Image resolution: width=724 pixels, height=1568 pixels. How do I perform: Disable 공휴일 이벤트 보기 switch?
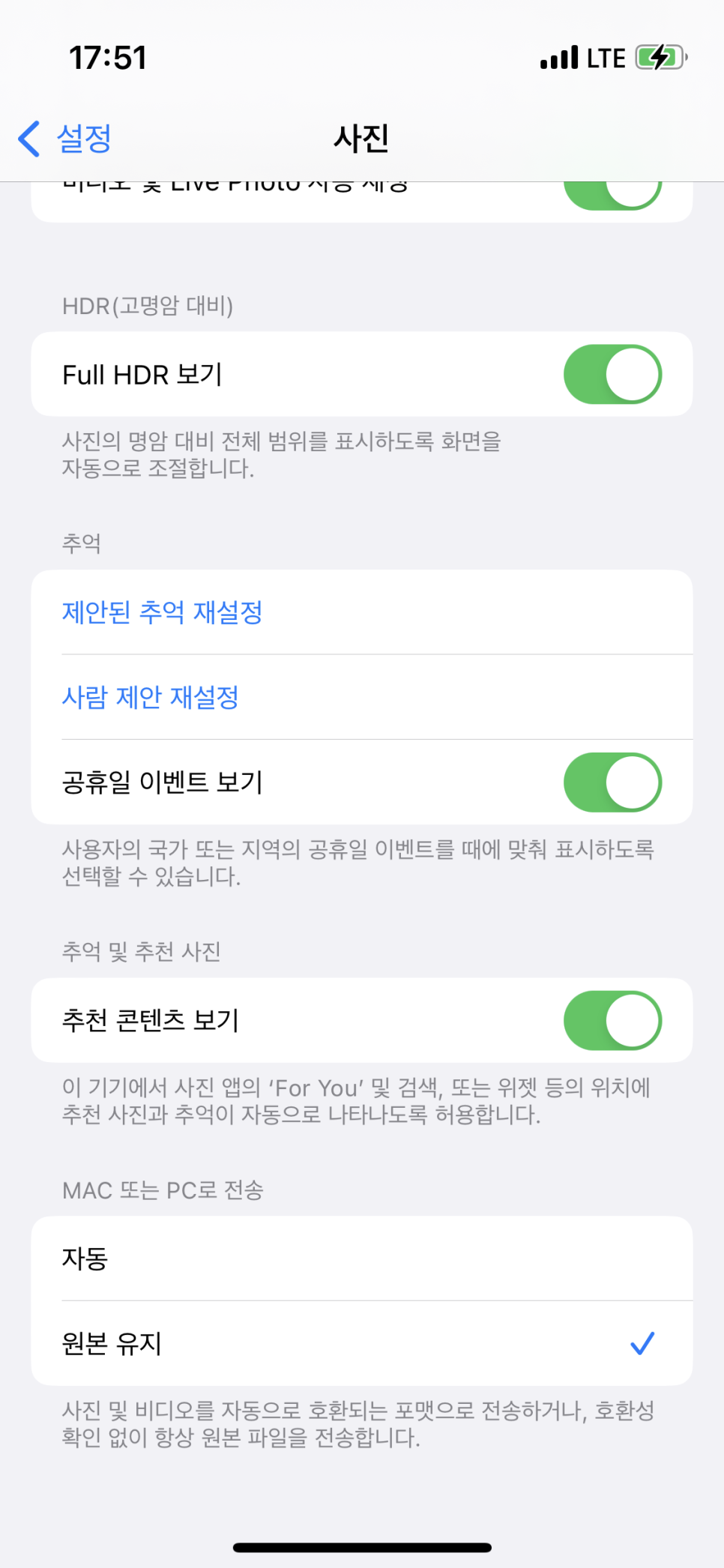click(x=612, y=782)
